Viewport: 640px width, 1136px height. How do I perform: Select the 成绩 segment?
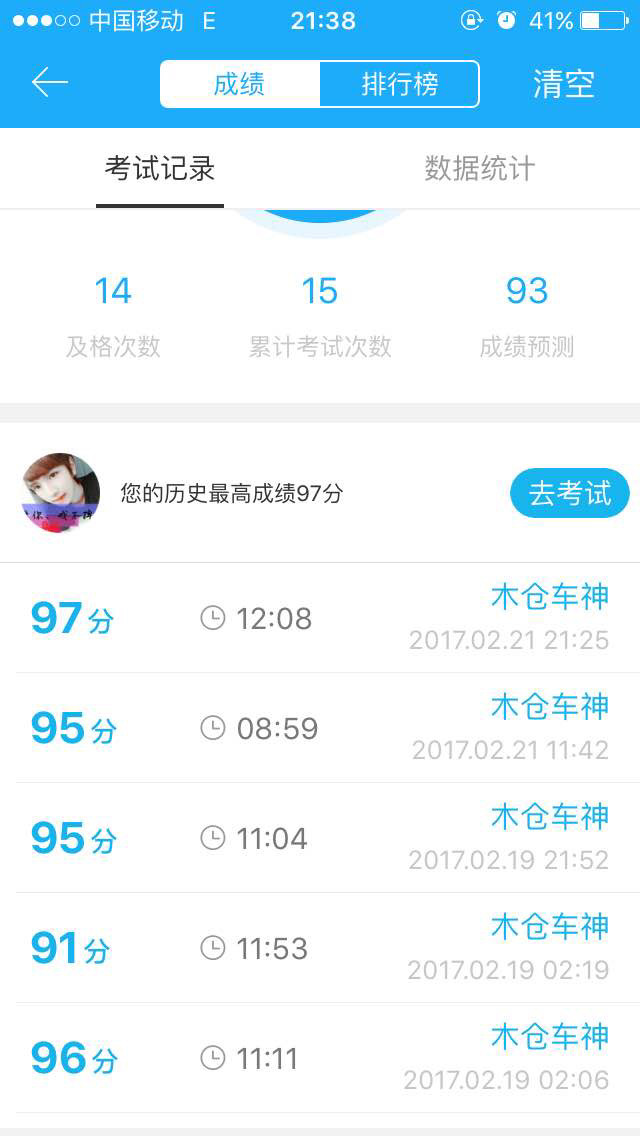[240, 84]
